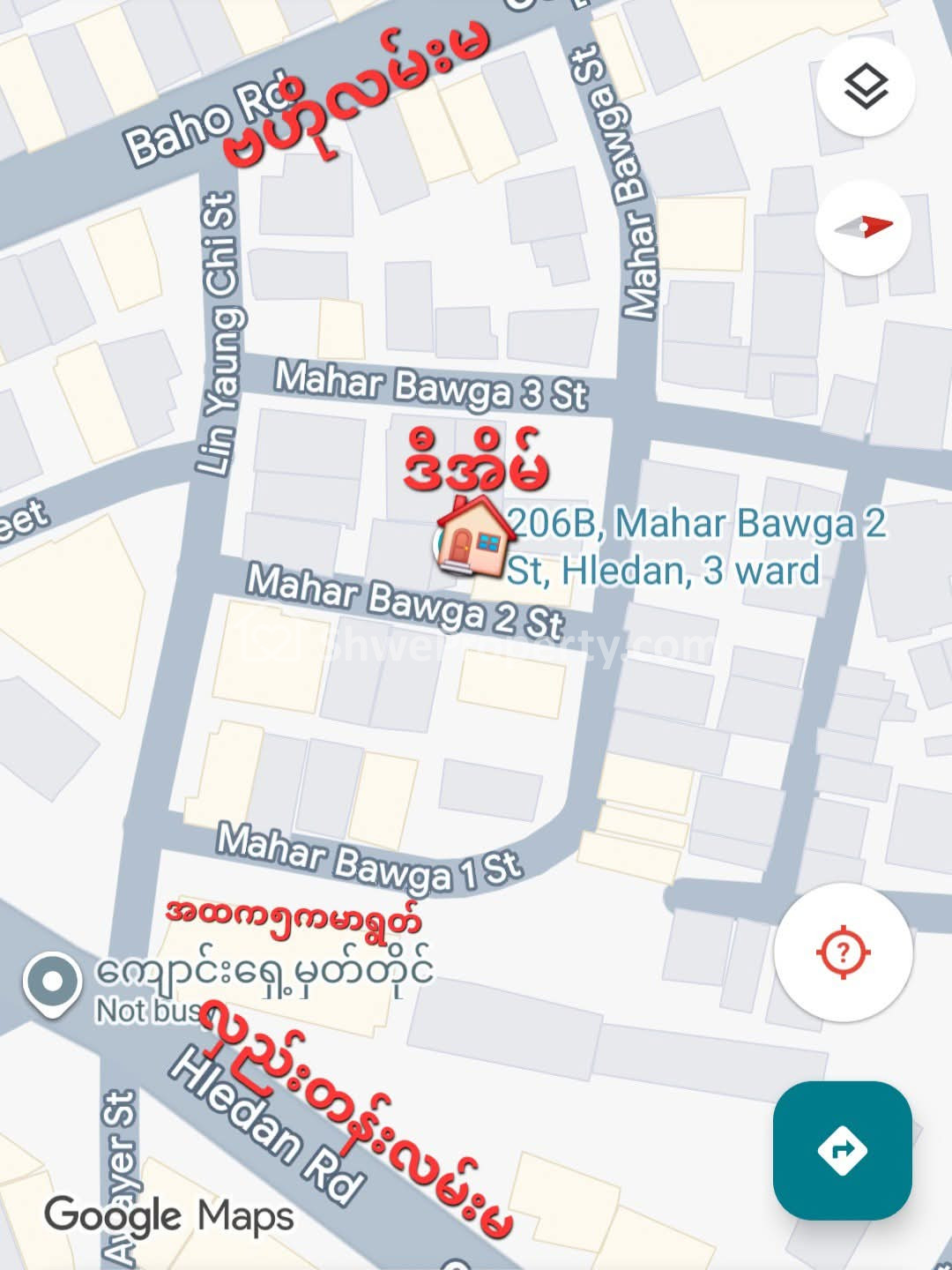Open the 206B, Mahar Bawga 2 St place label
The height and width of the screenshot is (1270, 952).
point(696,547)
